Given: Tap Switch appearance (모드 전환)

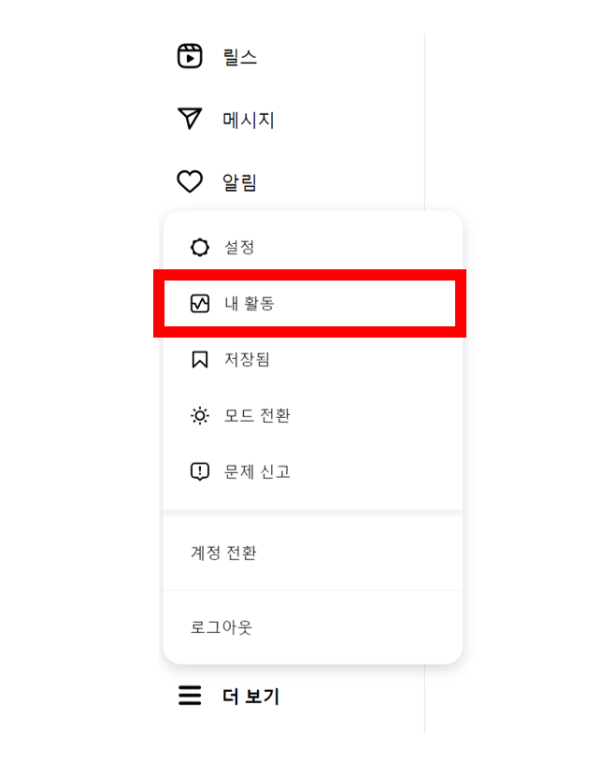Looking at the screenshot, I should (x=256, y=415).
